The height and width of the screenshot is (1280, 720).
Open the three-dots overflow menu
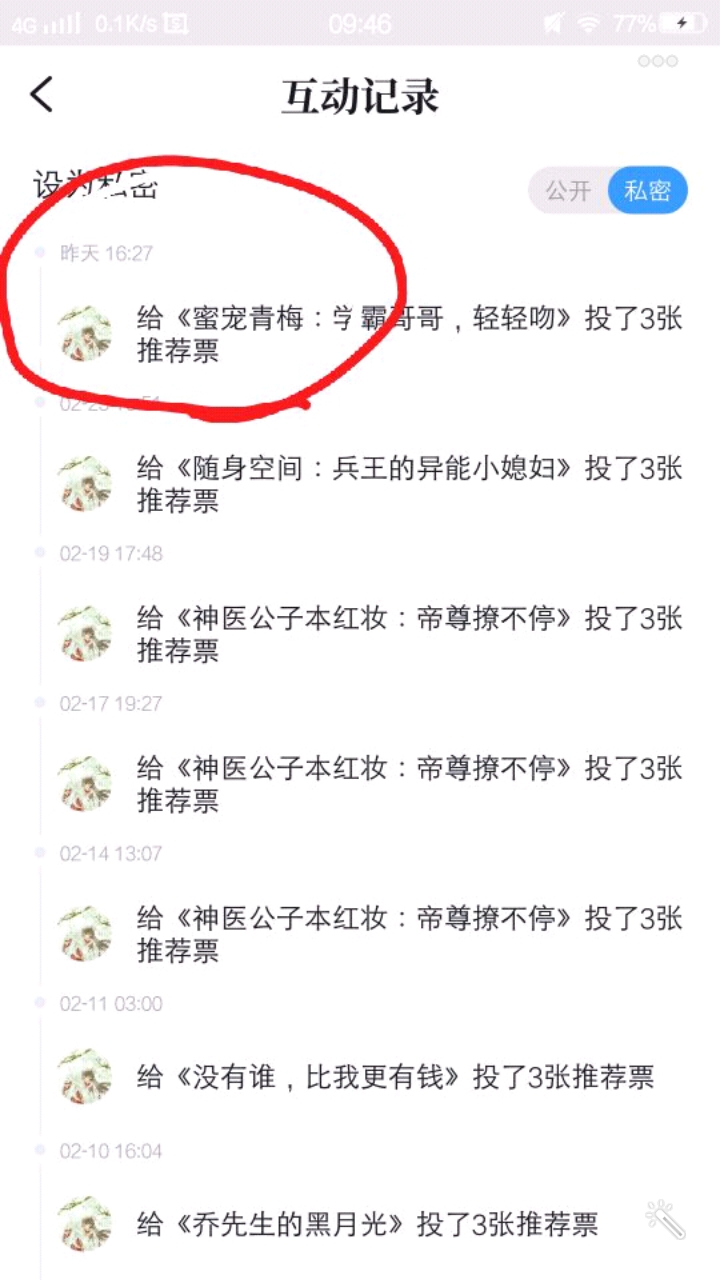(657, 61)
